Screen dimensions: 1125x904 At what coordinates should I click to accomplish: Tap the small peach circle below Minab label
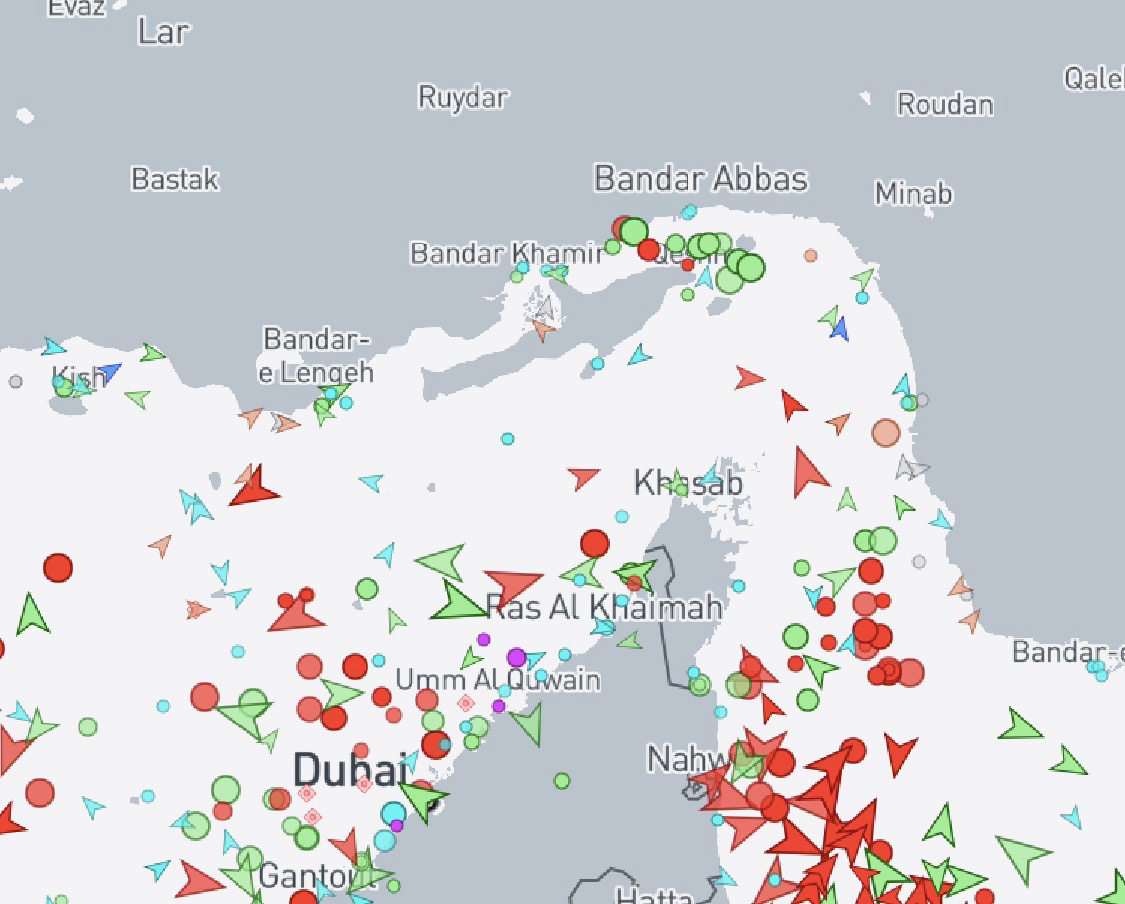810,256
